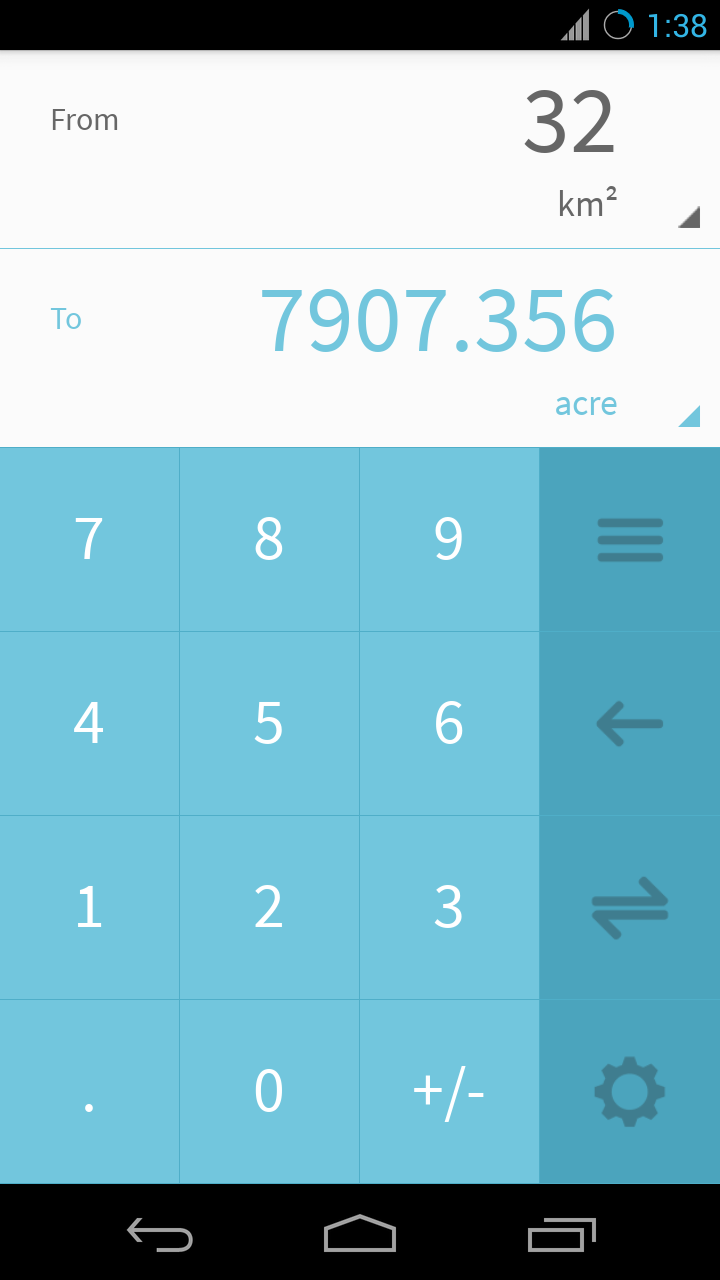Enter the number 4
The width and height of the screenshot is (720, 1280).
click(x=89, y=723)
